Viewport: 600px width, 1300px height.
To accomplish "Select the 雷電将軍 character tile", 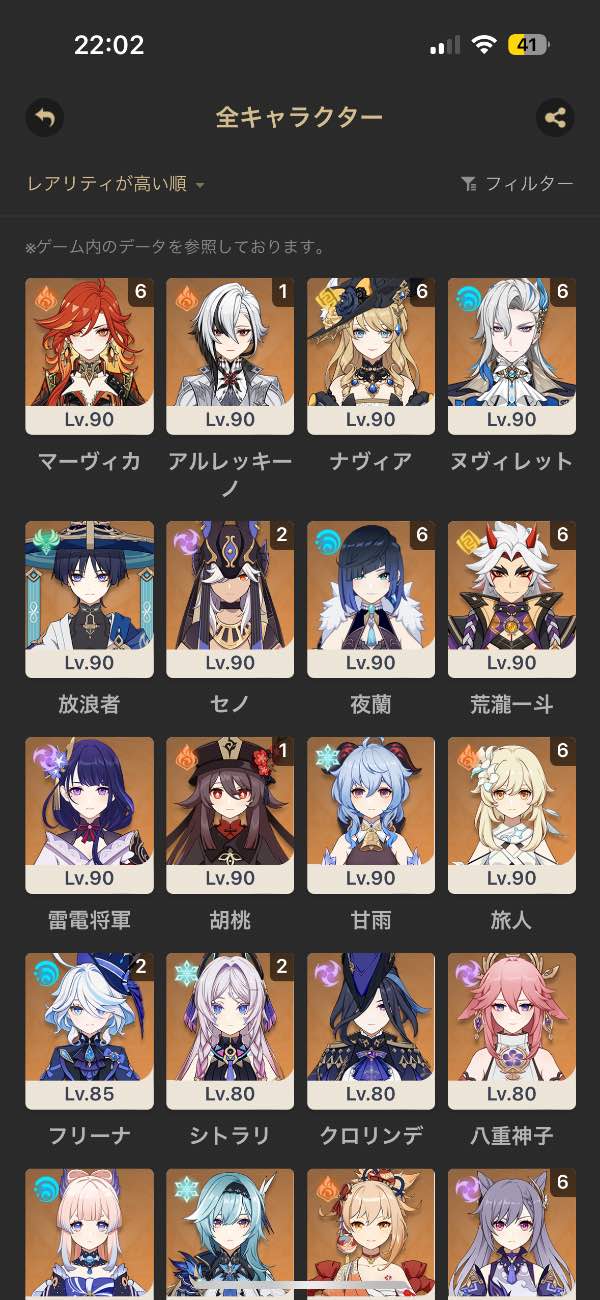I will tap(89, 815).
